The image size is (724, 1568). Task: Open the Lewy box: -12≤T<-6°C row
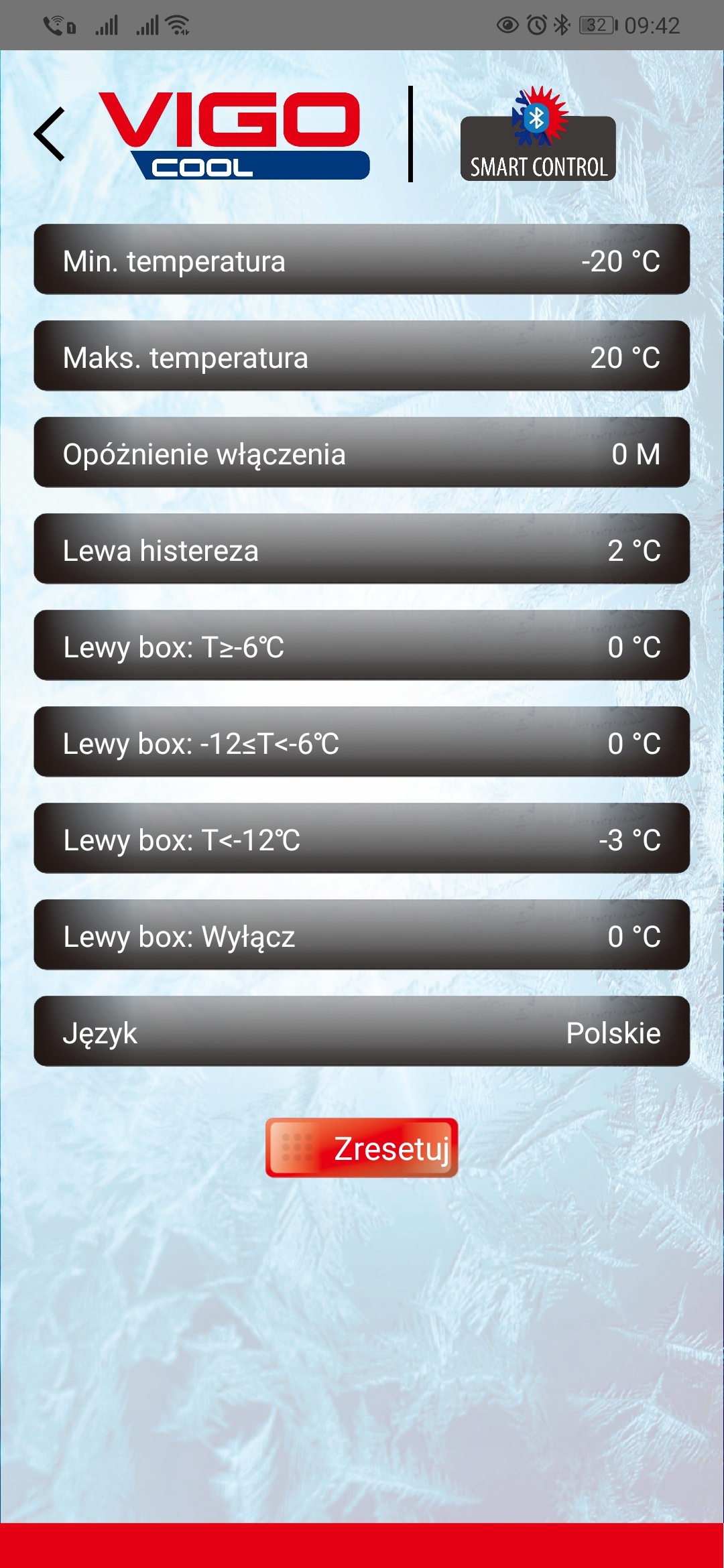[x=362, y=742]
